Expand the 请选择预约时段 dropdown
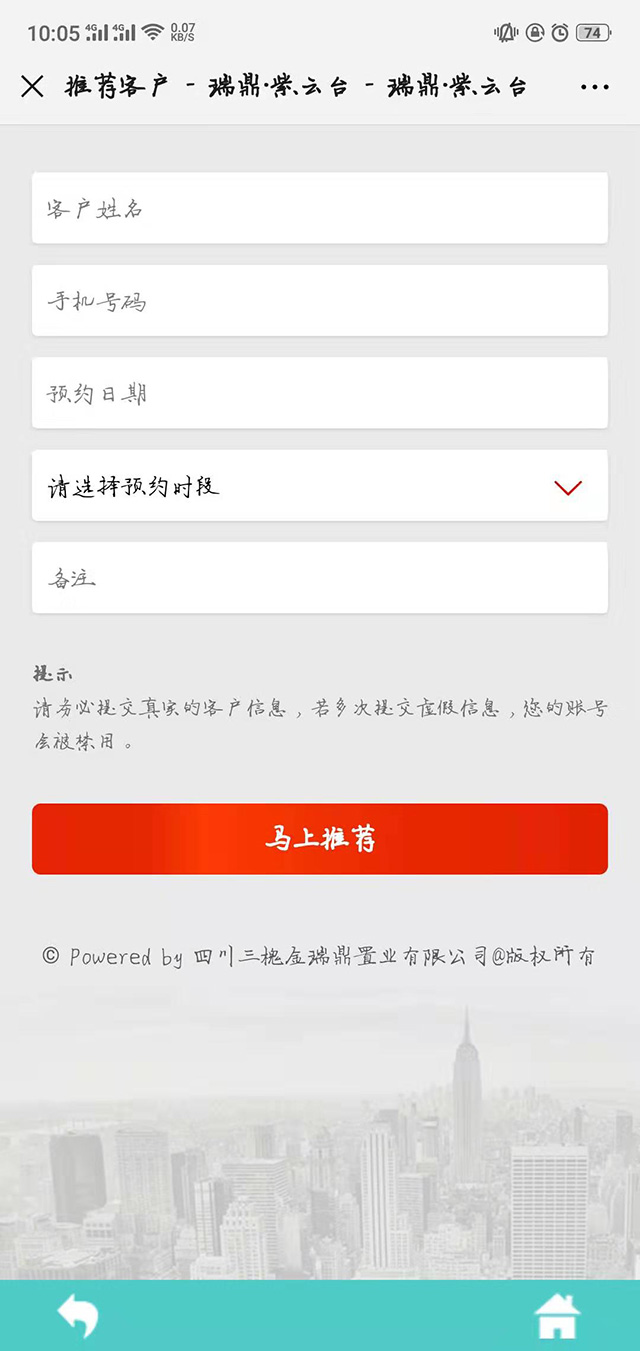The image size is (640, 1351). [x=320, y=486]
